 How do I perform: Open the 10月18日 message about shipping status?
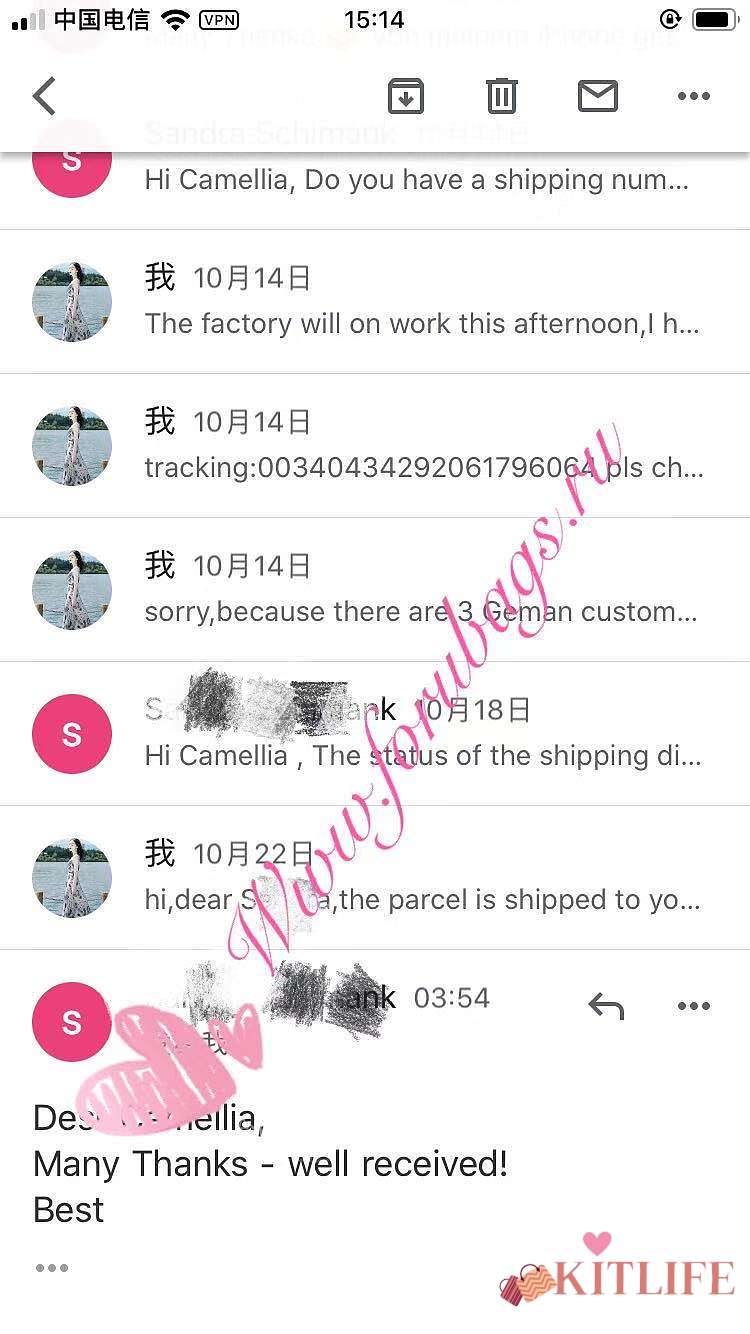(x=420, y=734)
